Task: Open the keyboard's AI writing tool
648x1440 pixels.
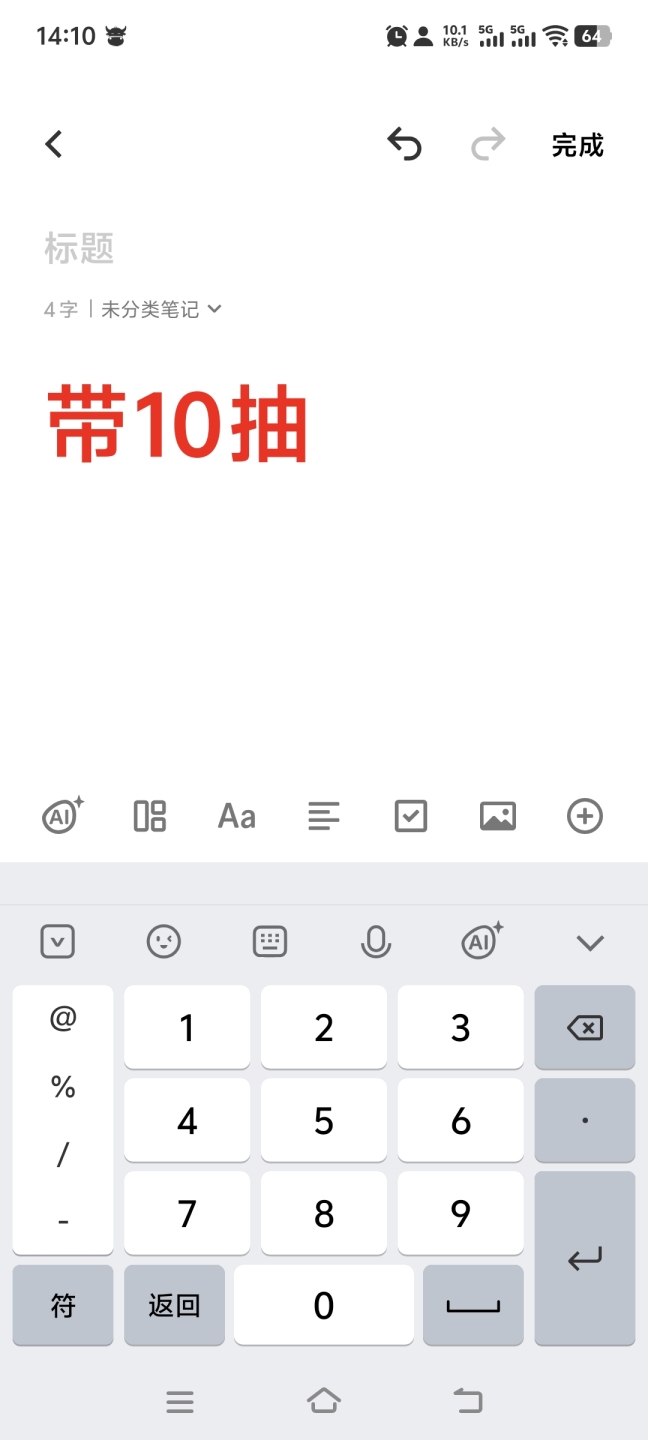Action: pyautogui.click(x=482, y=941)
